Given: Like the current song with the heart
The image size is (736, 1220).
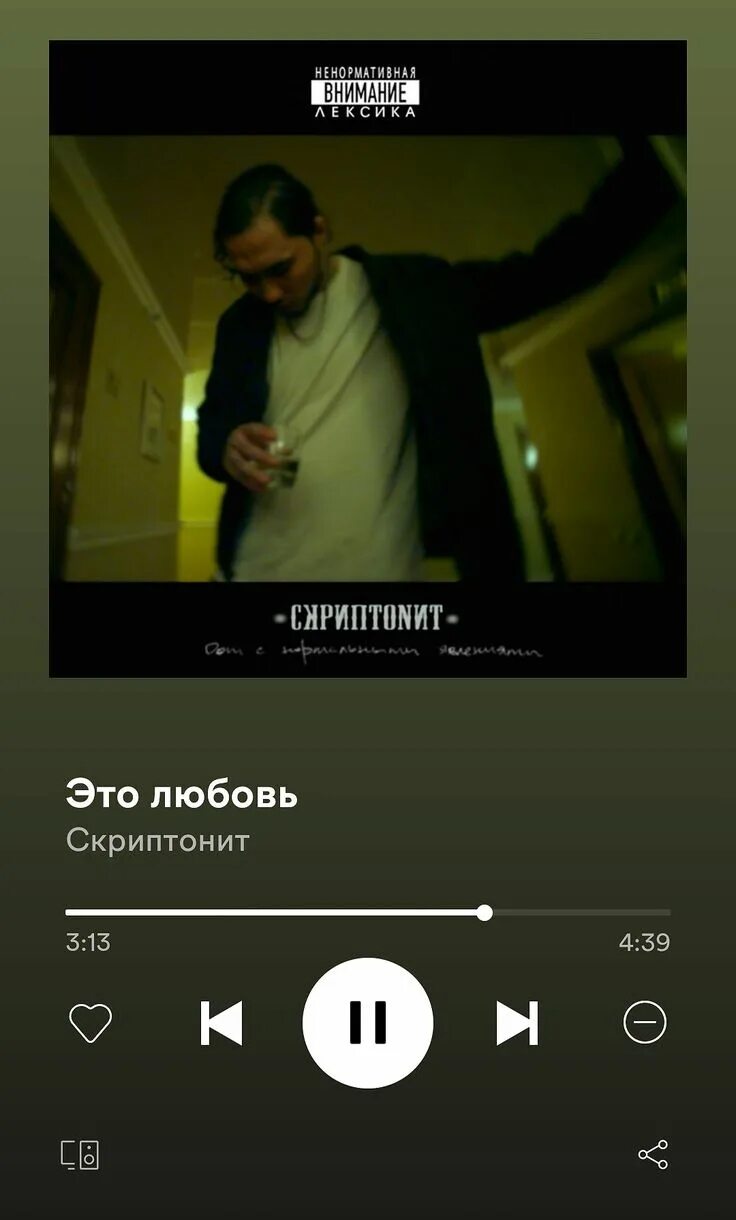Looking at the screenshot, I should click(90, 1022).
